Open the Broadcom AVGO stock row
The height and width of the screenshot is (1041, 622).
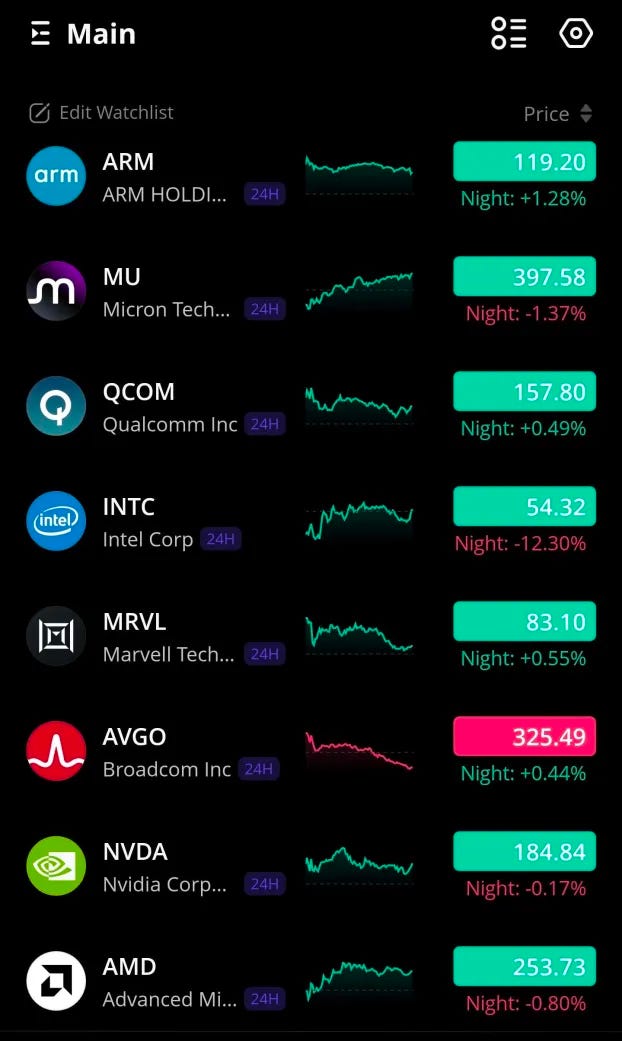[170, 752]
